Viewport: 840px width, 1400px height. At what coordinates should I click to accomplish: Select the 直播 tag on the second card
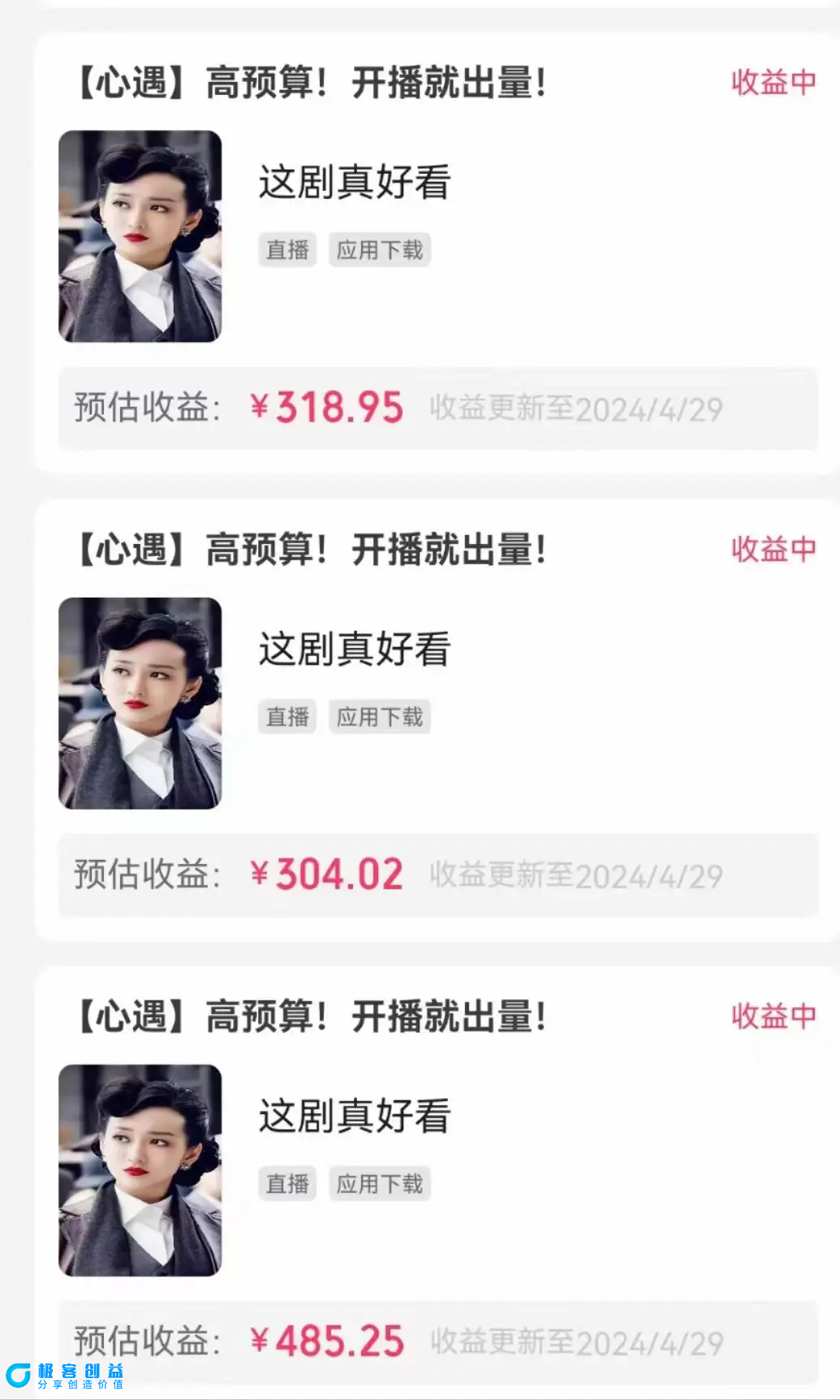286,716
